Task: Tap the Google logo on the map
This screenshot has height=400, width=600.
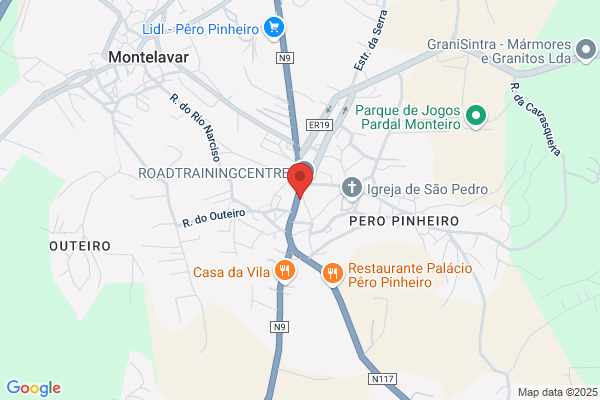Action: click(34, 388)
